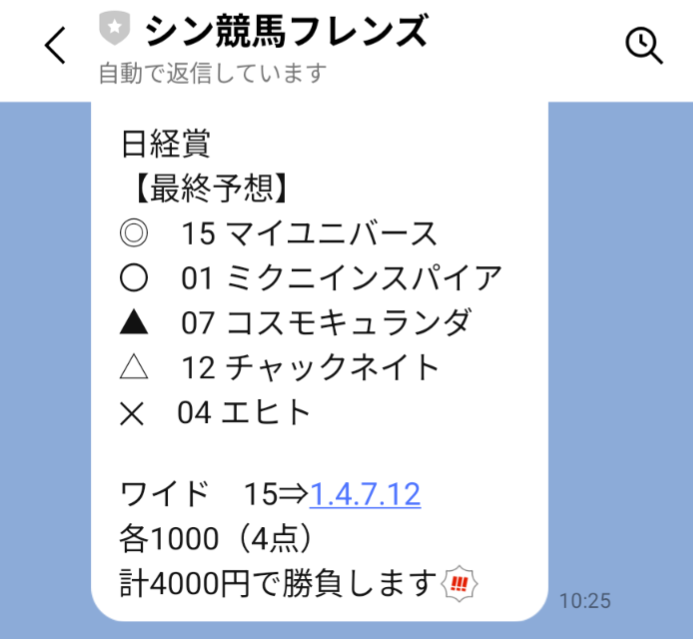Screen dimensions: 693x639
Task: Go back from the シン競馬フレンズ chat
Action: coord(56,46)
